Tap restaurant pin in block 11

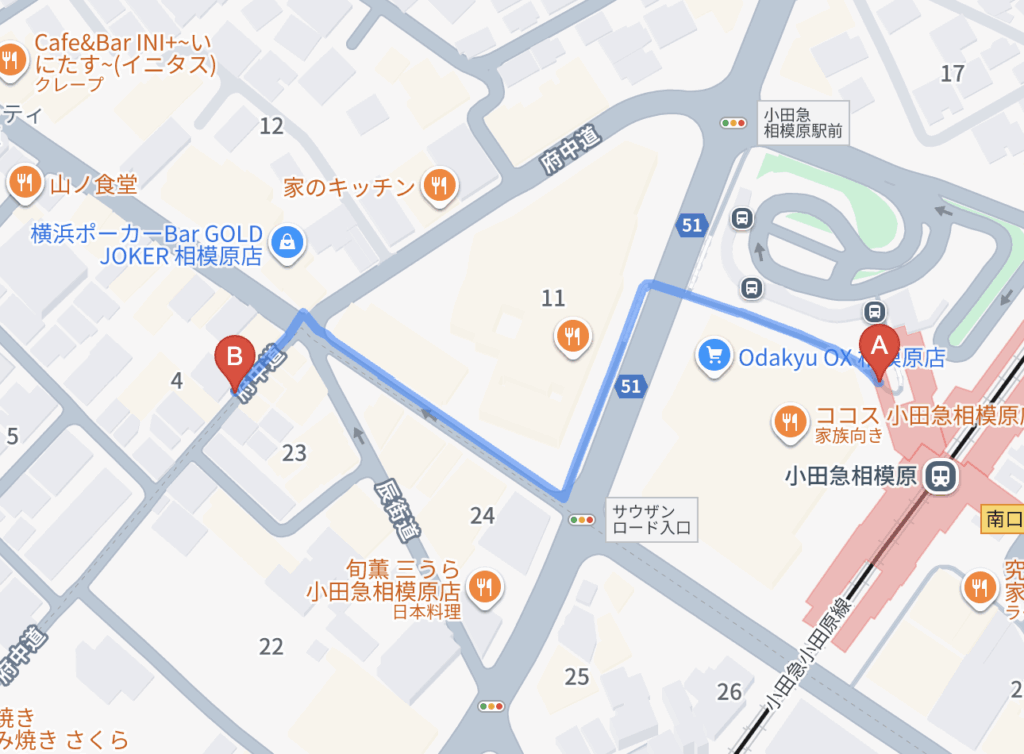(x=572, y=337)
